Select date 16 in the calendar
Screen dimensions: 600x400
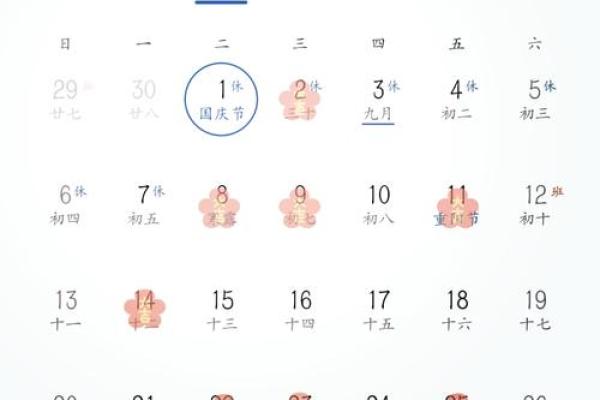coord(300,309)
